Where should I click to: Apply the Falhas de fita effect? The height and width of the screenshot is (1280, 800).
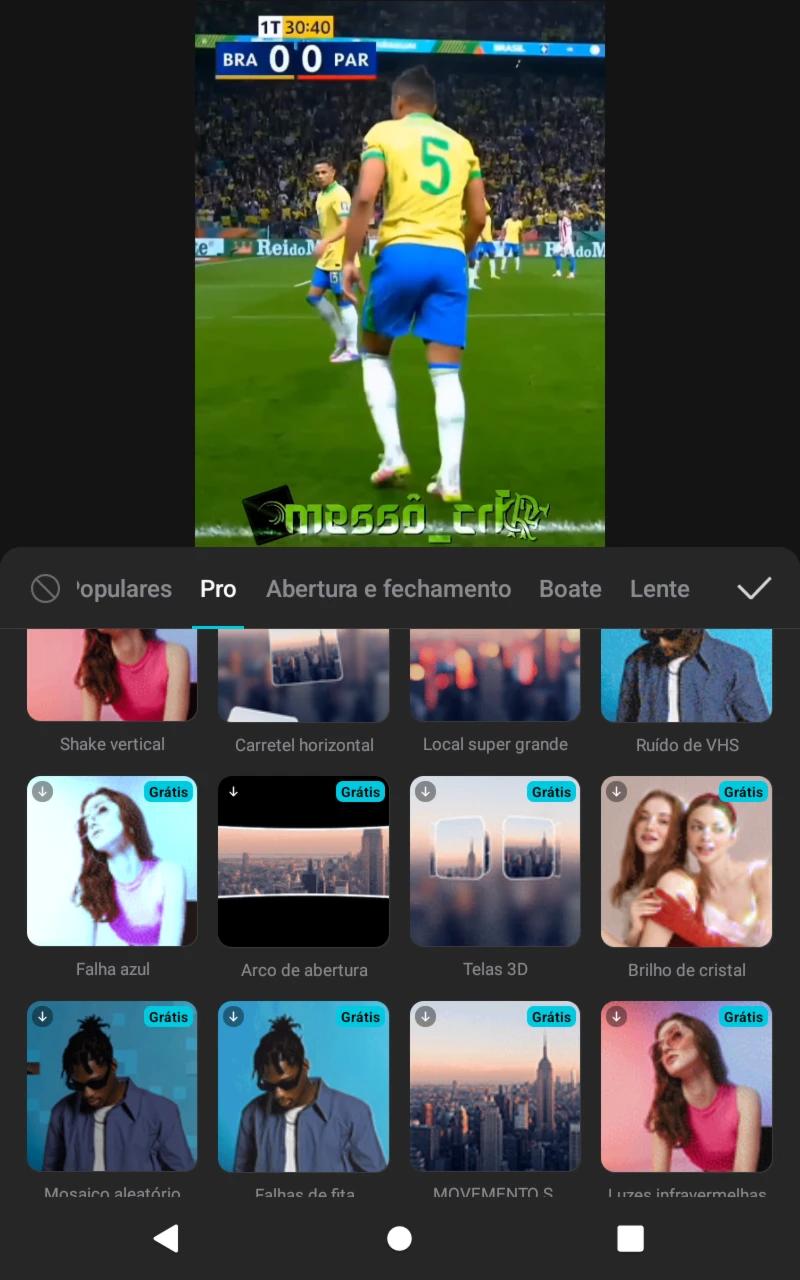click(x=303, y=1086)
